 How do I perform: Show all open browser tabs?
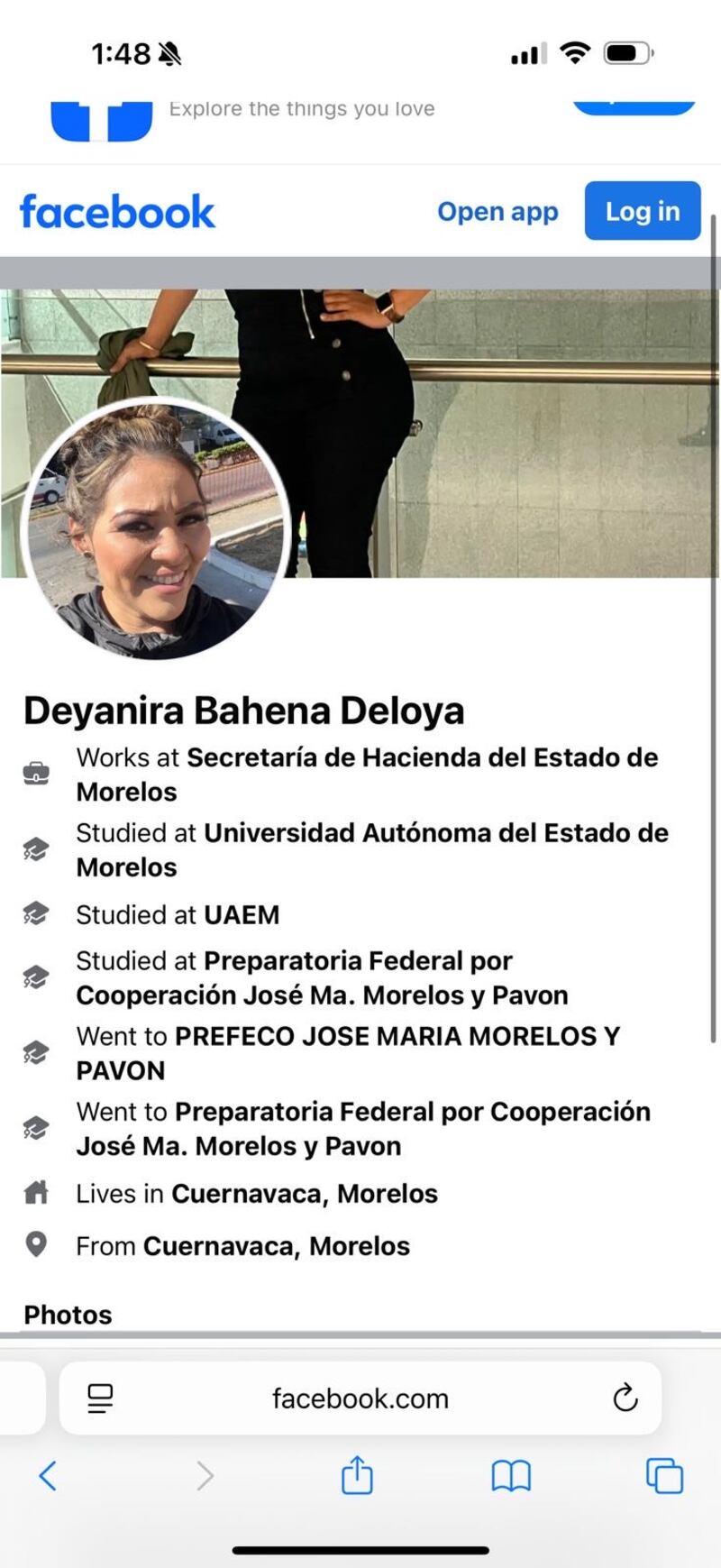(x=664, y=1476)
